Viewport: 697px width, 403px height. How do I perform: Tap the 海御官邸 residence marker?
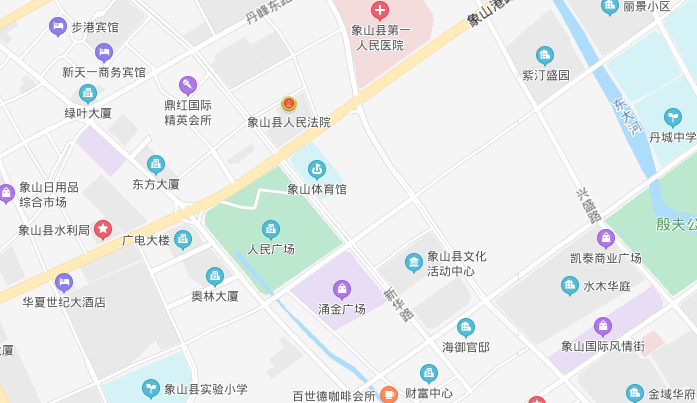(465, 327)
